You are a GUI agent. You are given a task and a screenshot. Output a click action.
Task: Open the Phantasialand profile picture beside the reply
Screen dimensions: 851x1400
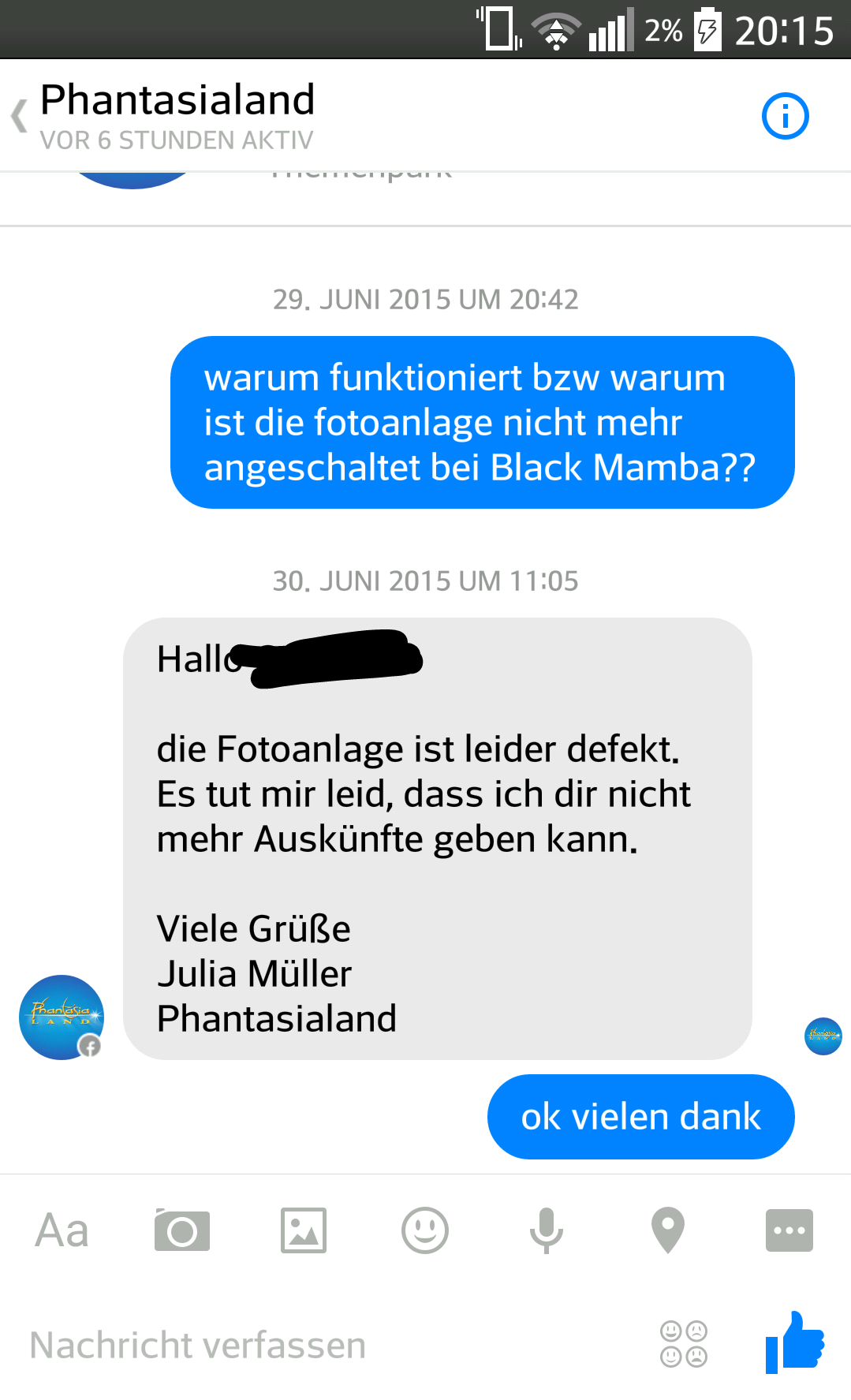[62, 1017]
